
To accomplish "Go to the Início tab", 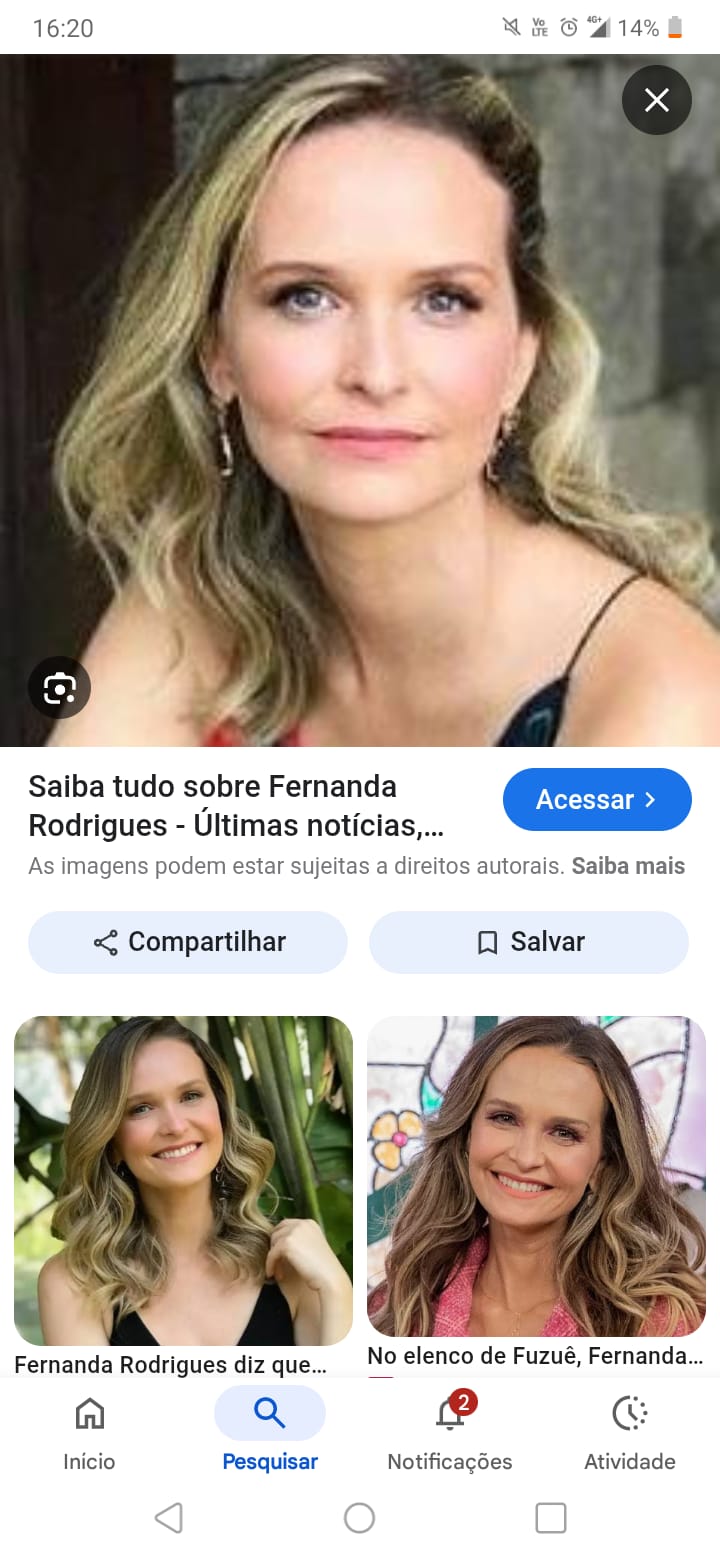I will [x=90, y=1434].
